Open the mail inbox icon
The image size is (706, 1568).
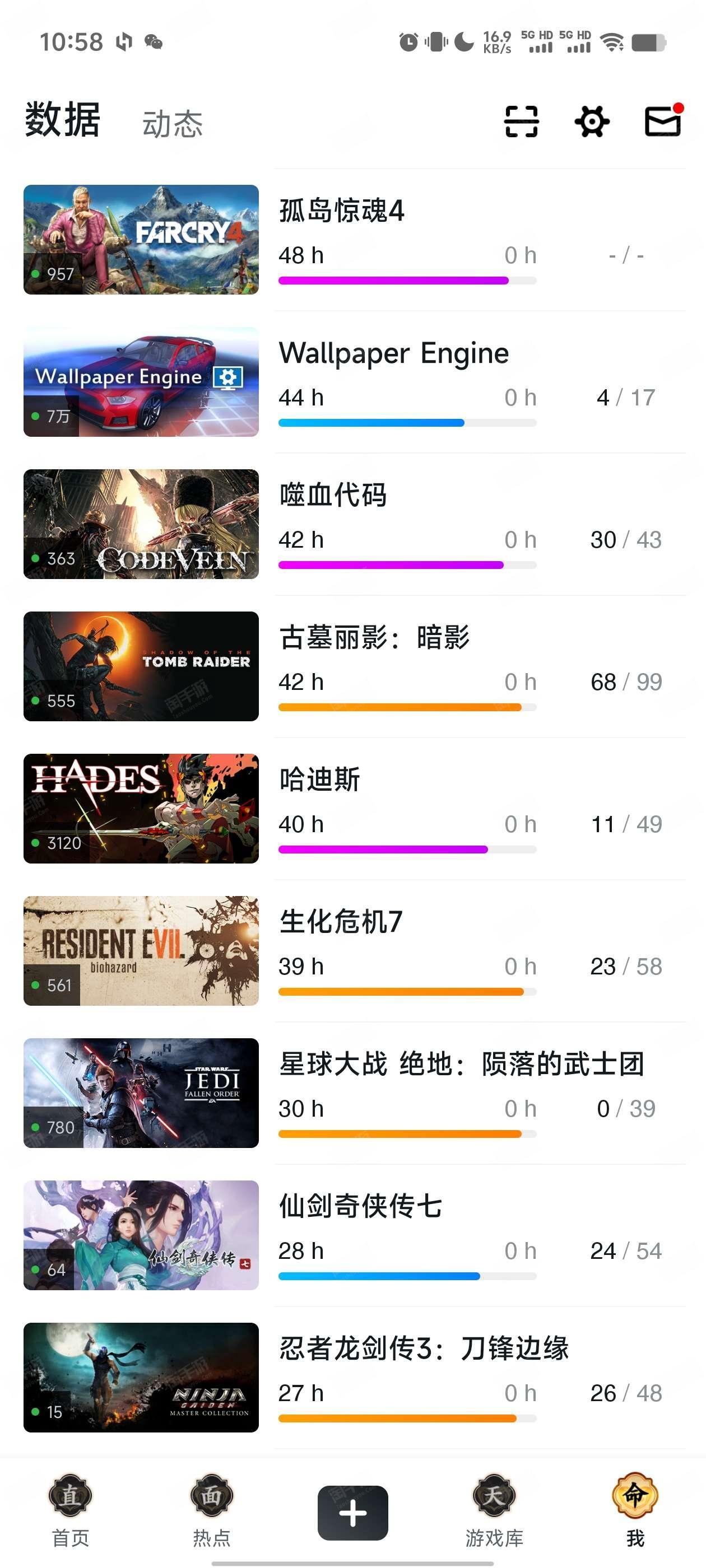coord(663,120)
